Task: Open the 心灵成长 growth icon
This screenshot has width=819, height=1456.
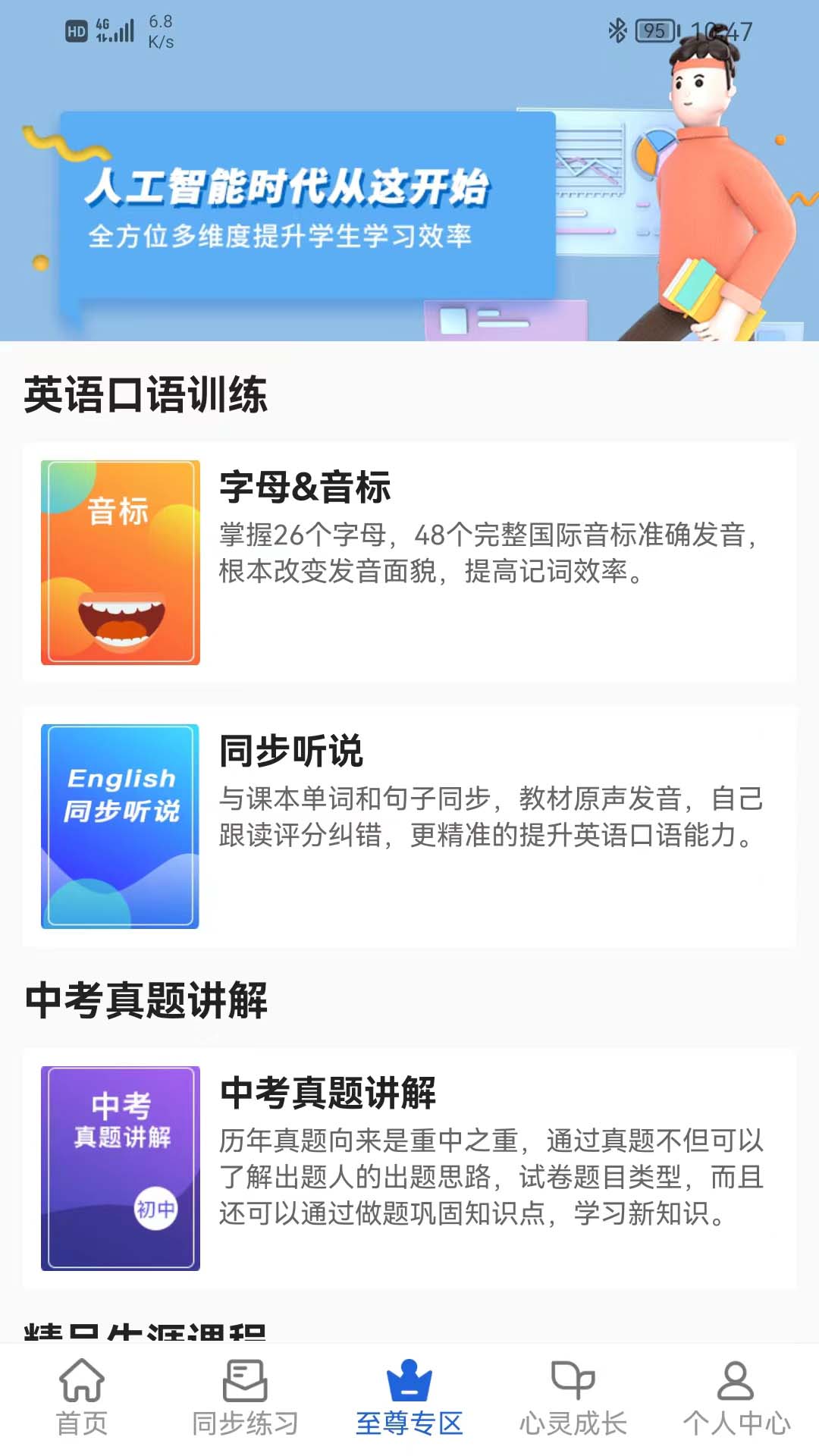Action: pyautogui.click(x=573, y=1382)
